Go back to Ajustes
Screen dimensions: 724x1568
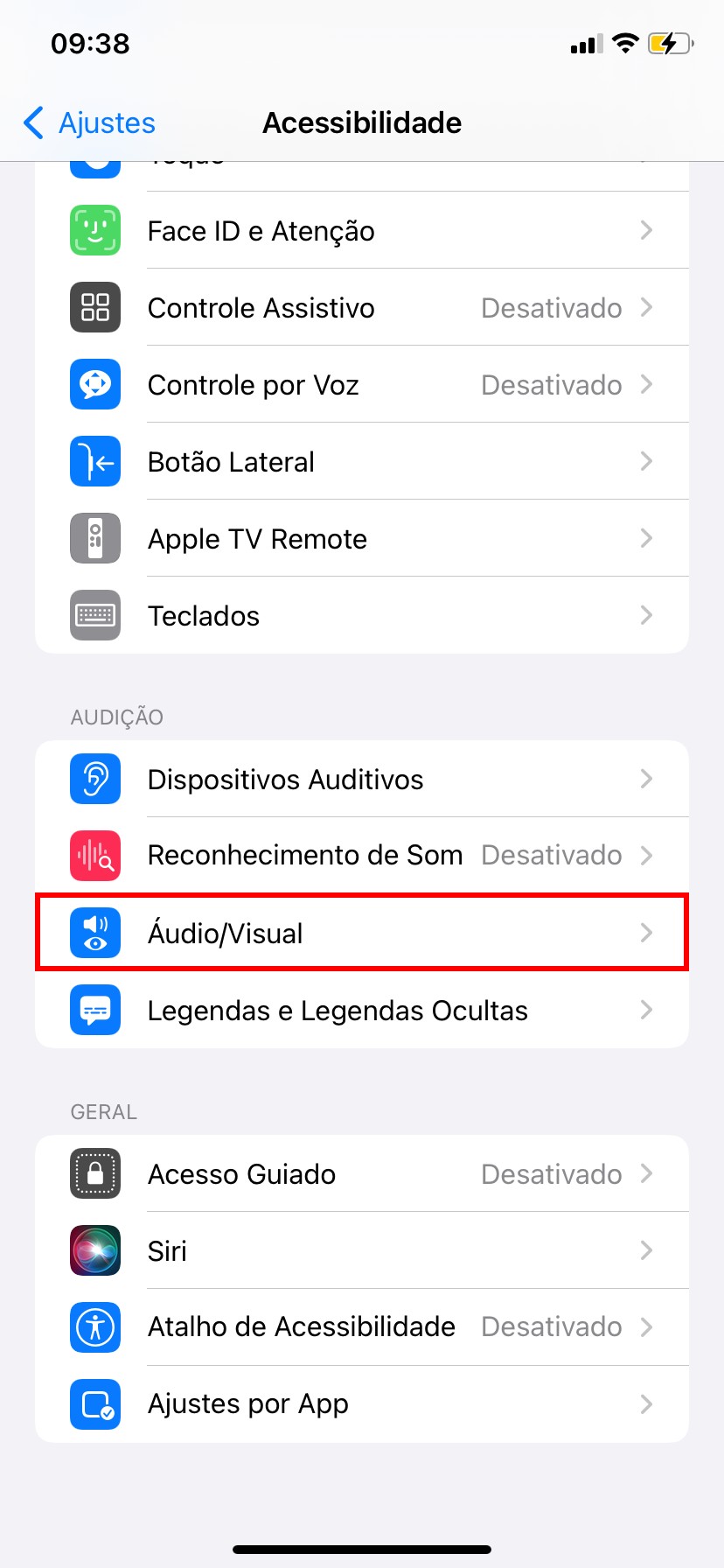(91, 123)
